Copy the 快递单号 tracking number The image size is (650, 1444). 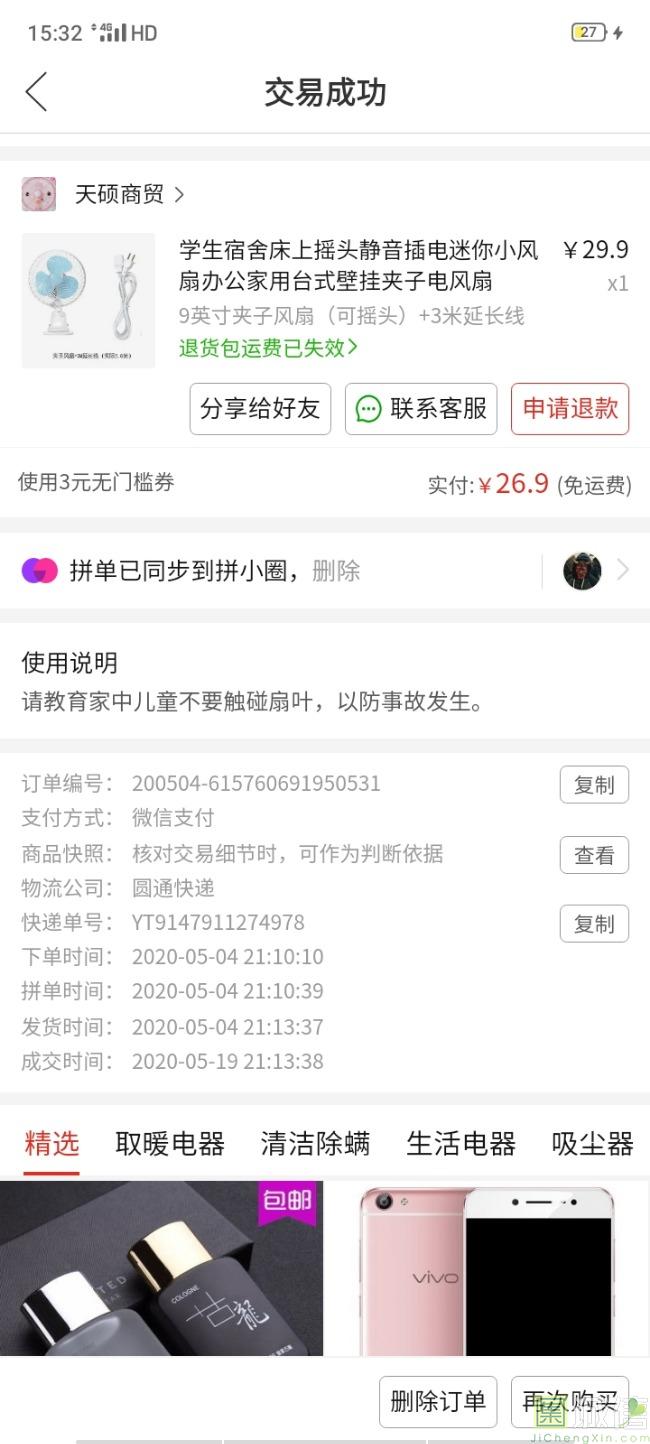pos(594,924)
